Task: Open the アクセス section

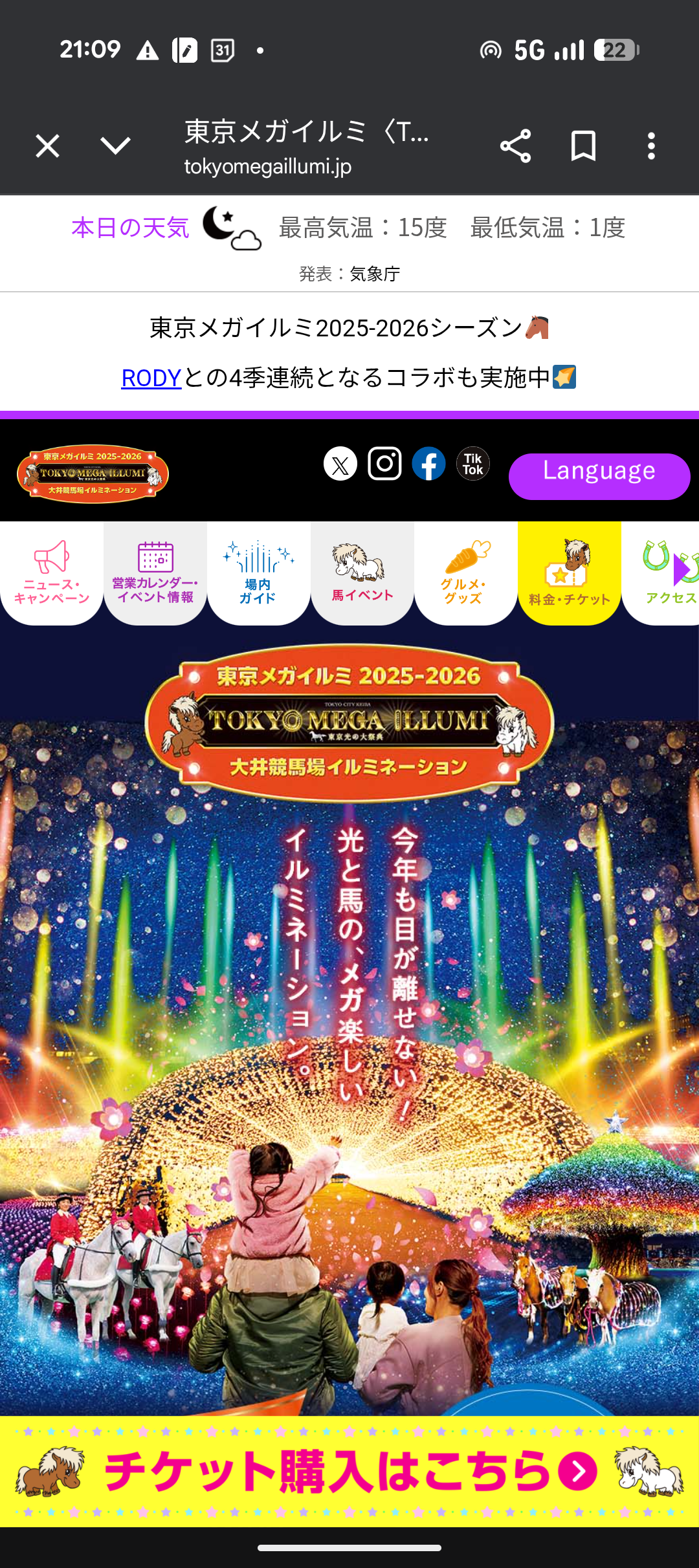Action: 667,573
